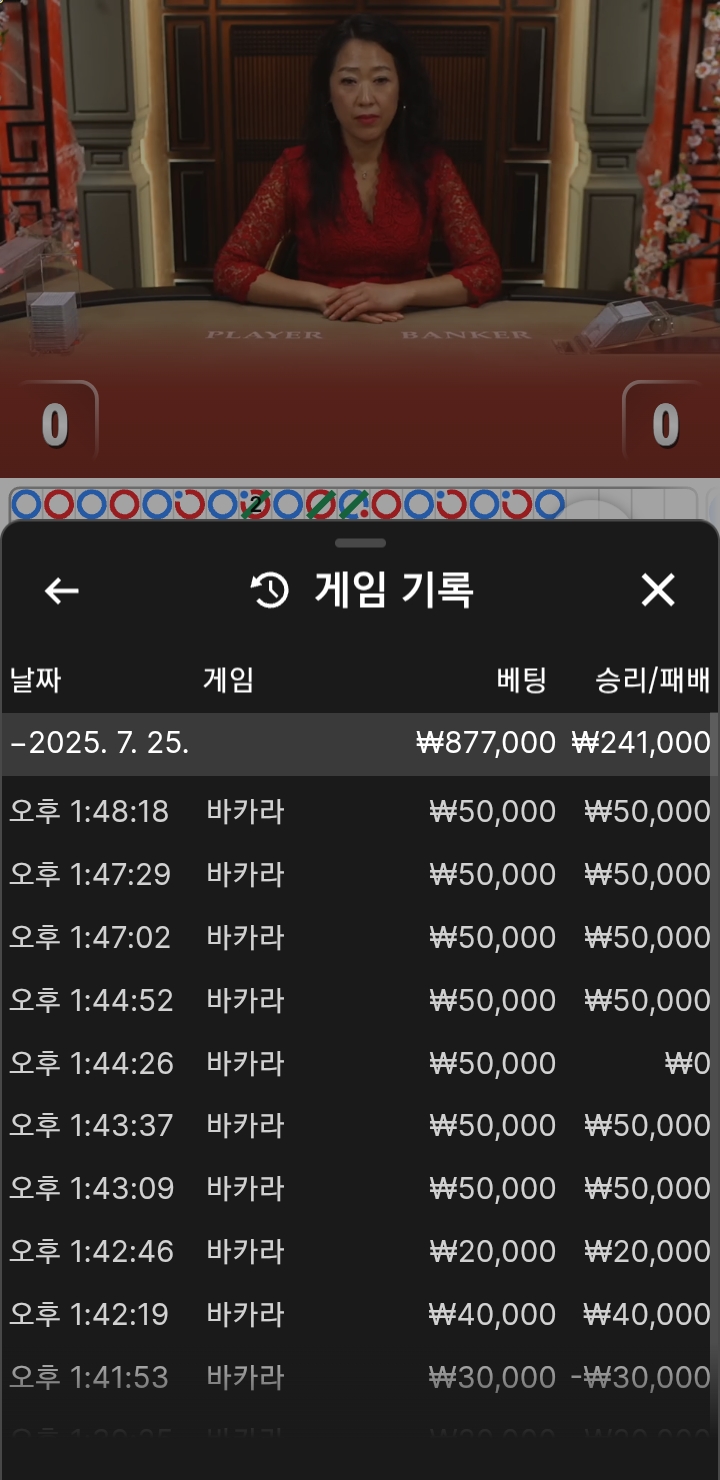Close the 게임 기록 panel
Viewport: 720px width, 1480px height.
658,590
